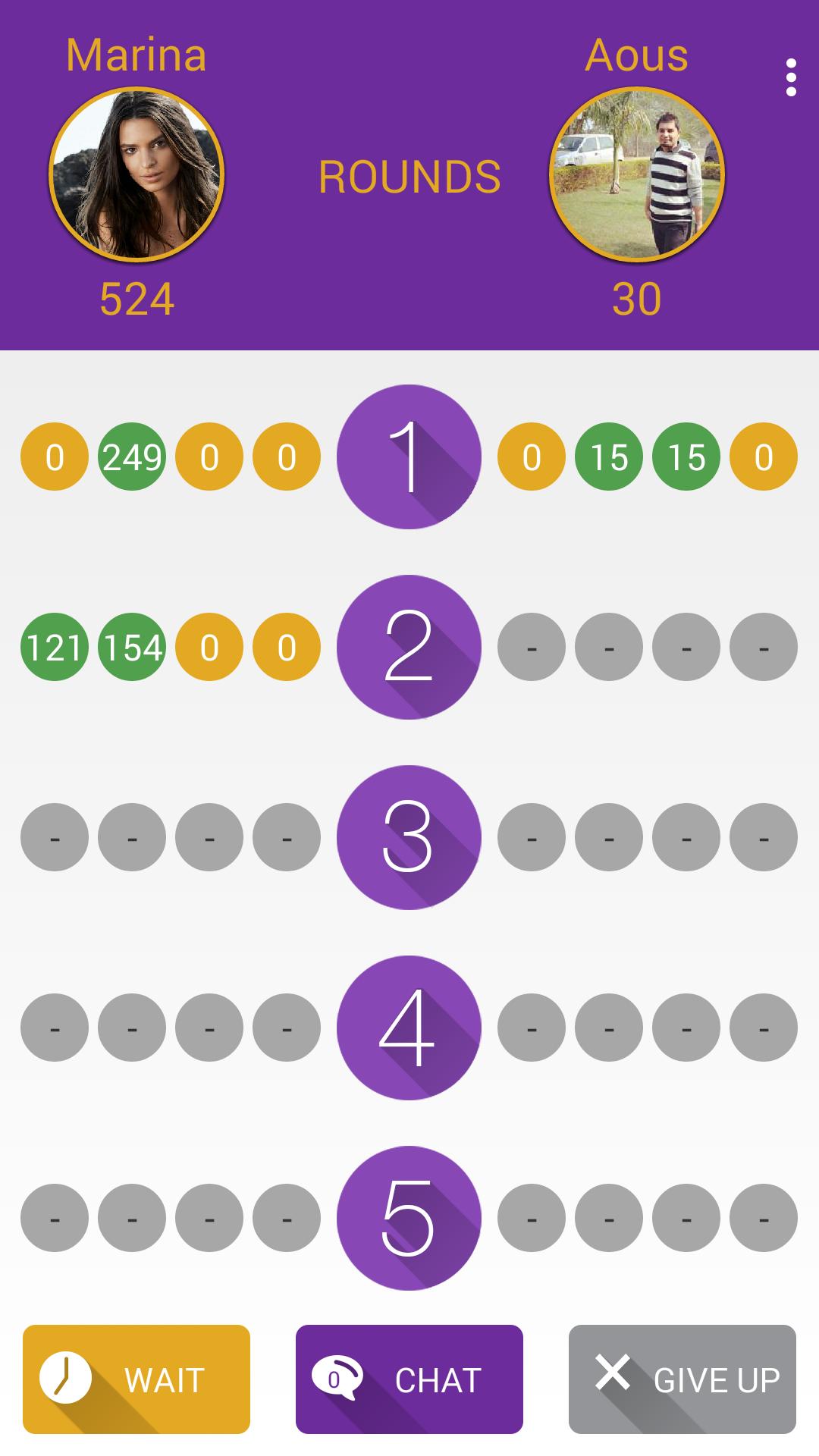
Task: Tap round 4 circle
Action: click(409, 1028)
